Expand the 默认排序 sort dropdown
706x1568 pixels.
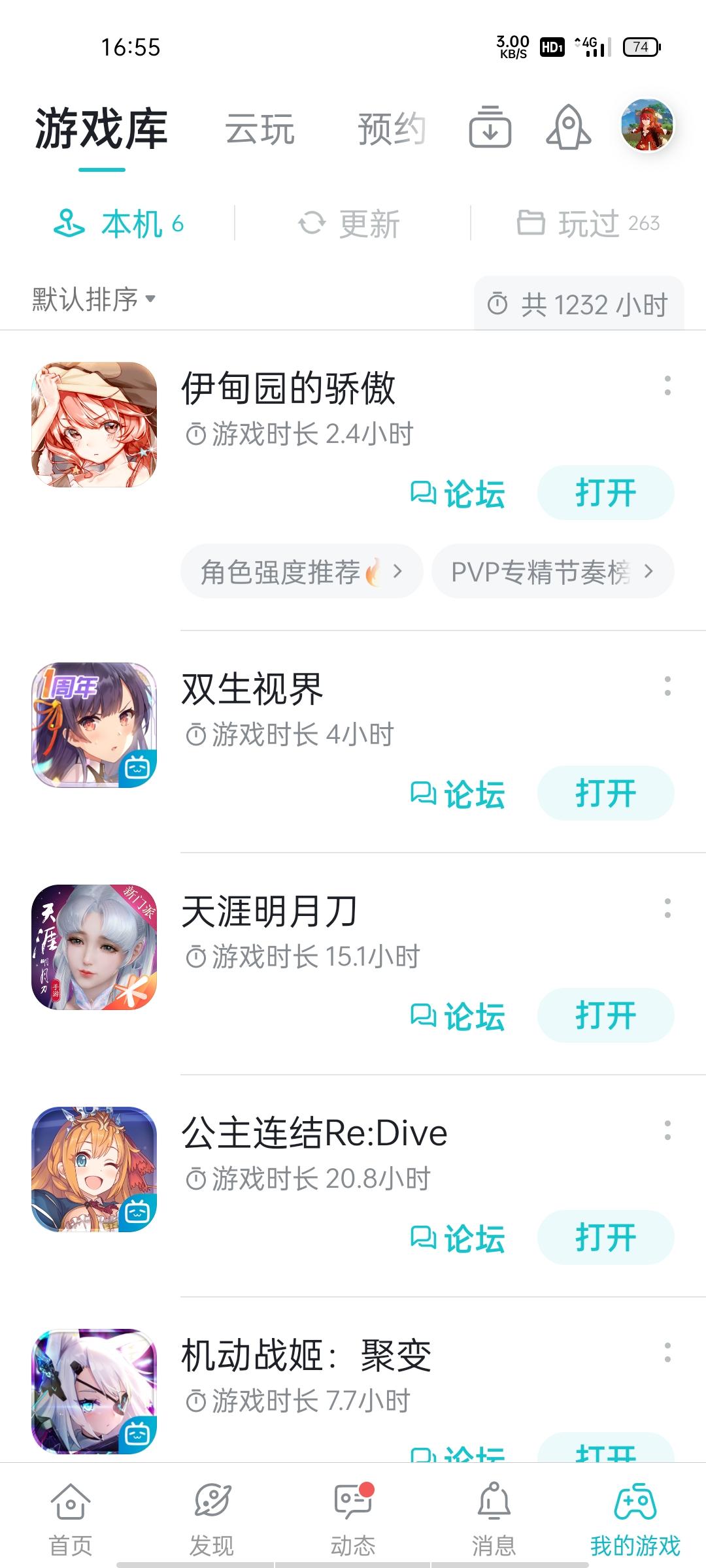click(x=94, y=299)
